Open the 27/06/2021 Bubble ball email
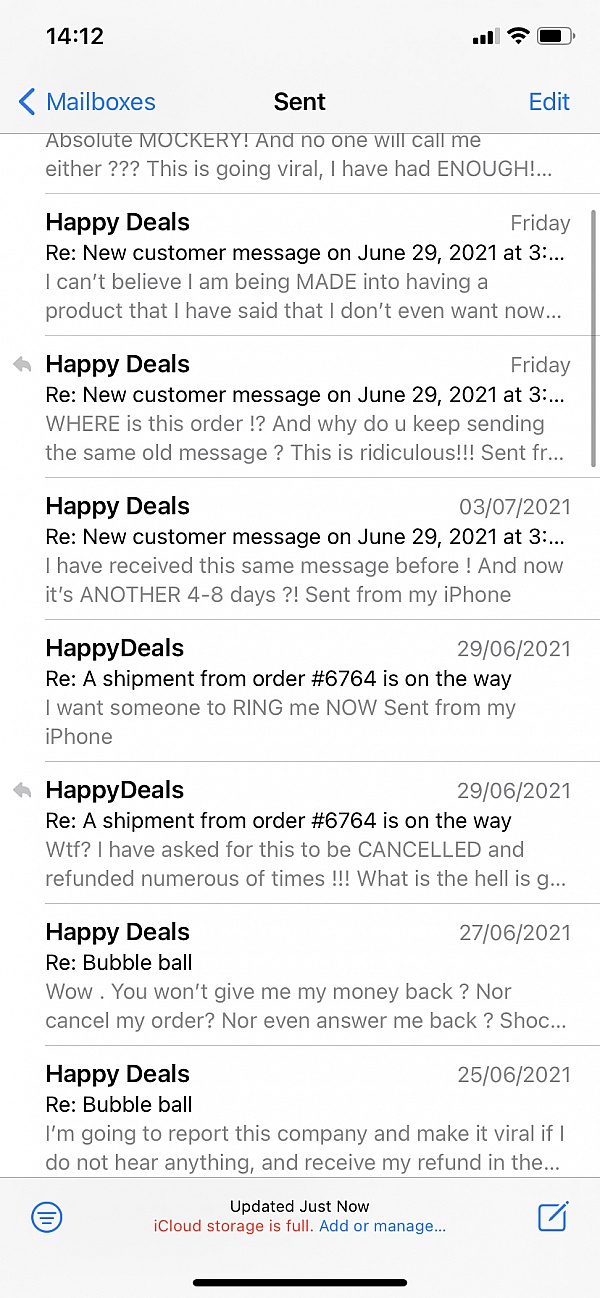This screenshot has height=1298, width=600. [300, 975]
